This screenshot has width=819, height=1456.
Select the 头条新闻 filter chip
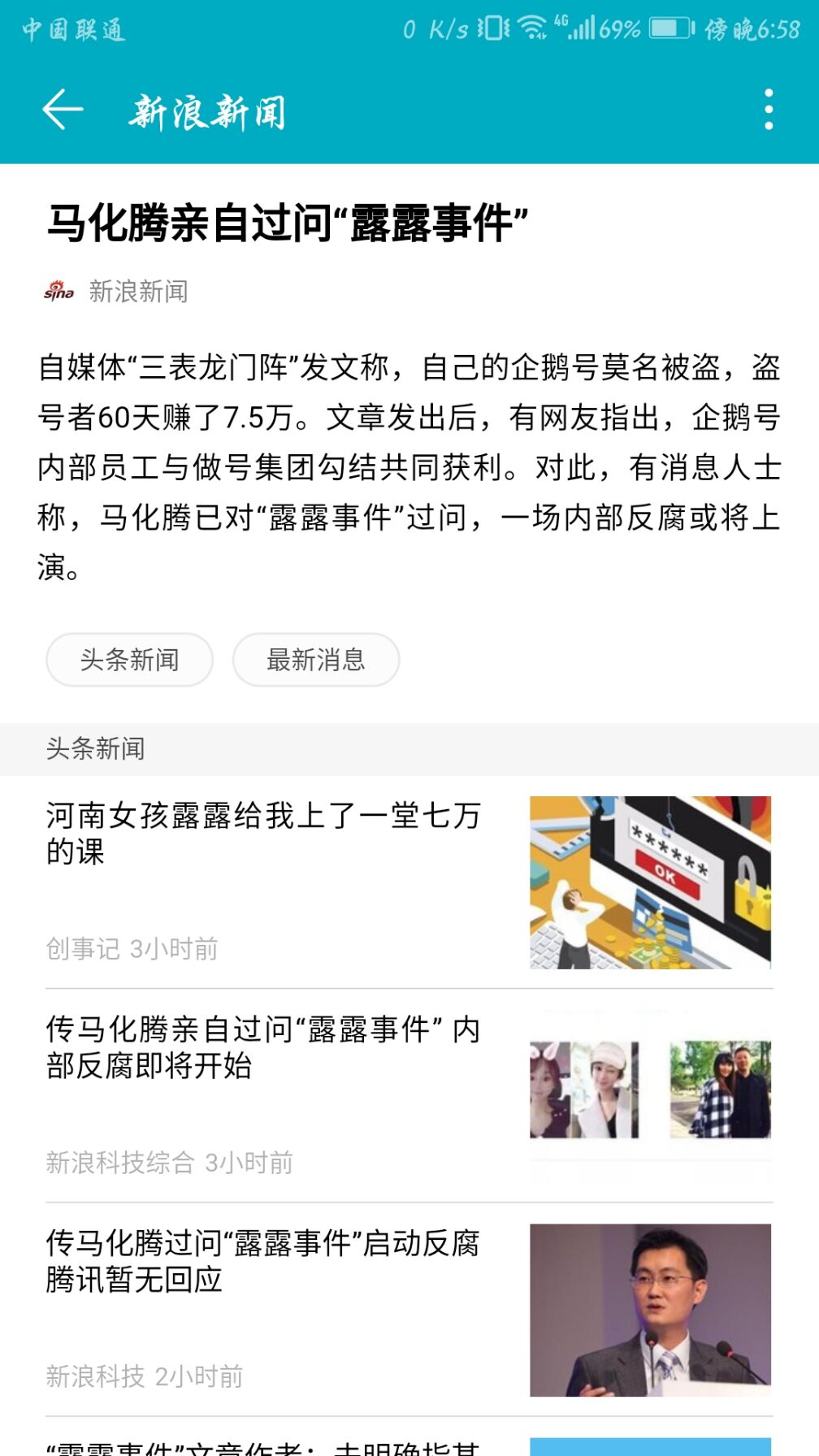pos(128,661)
